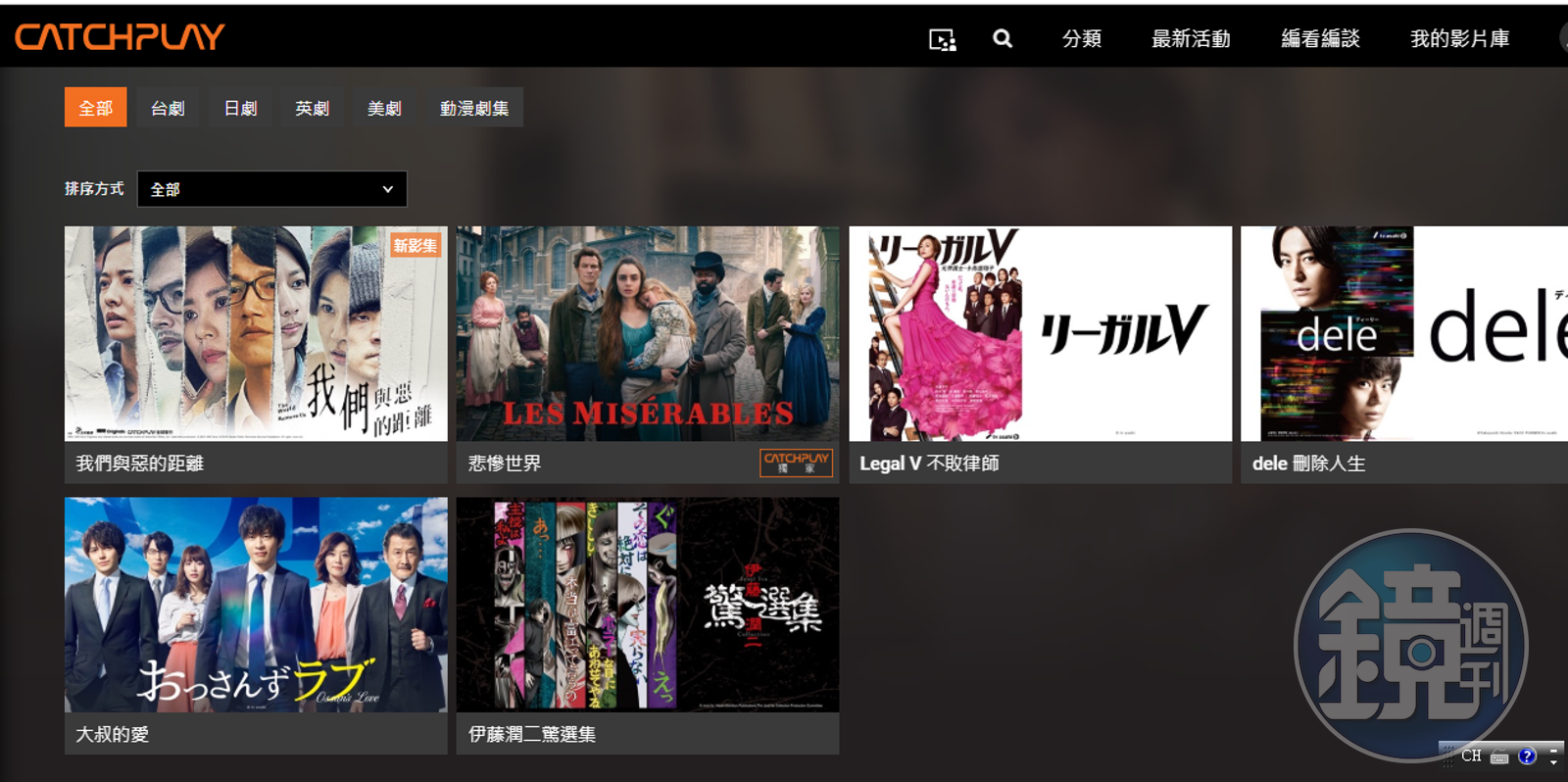1568x782 pixels.
Task: Show 美劇 series
Action: (x=384, y=108)
